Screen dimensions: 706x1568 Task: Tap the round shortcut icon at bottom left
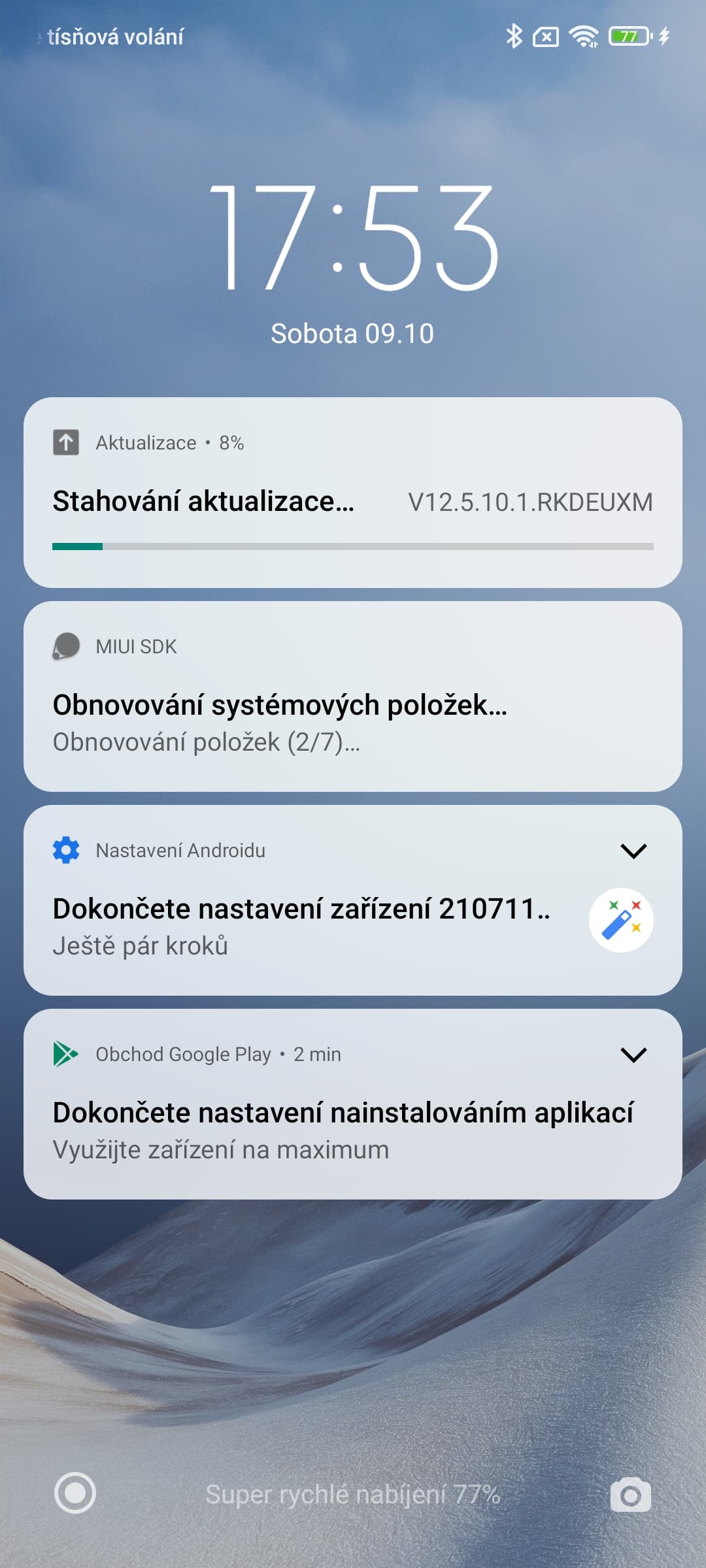75,1493
